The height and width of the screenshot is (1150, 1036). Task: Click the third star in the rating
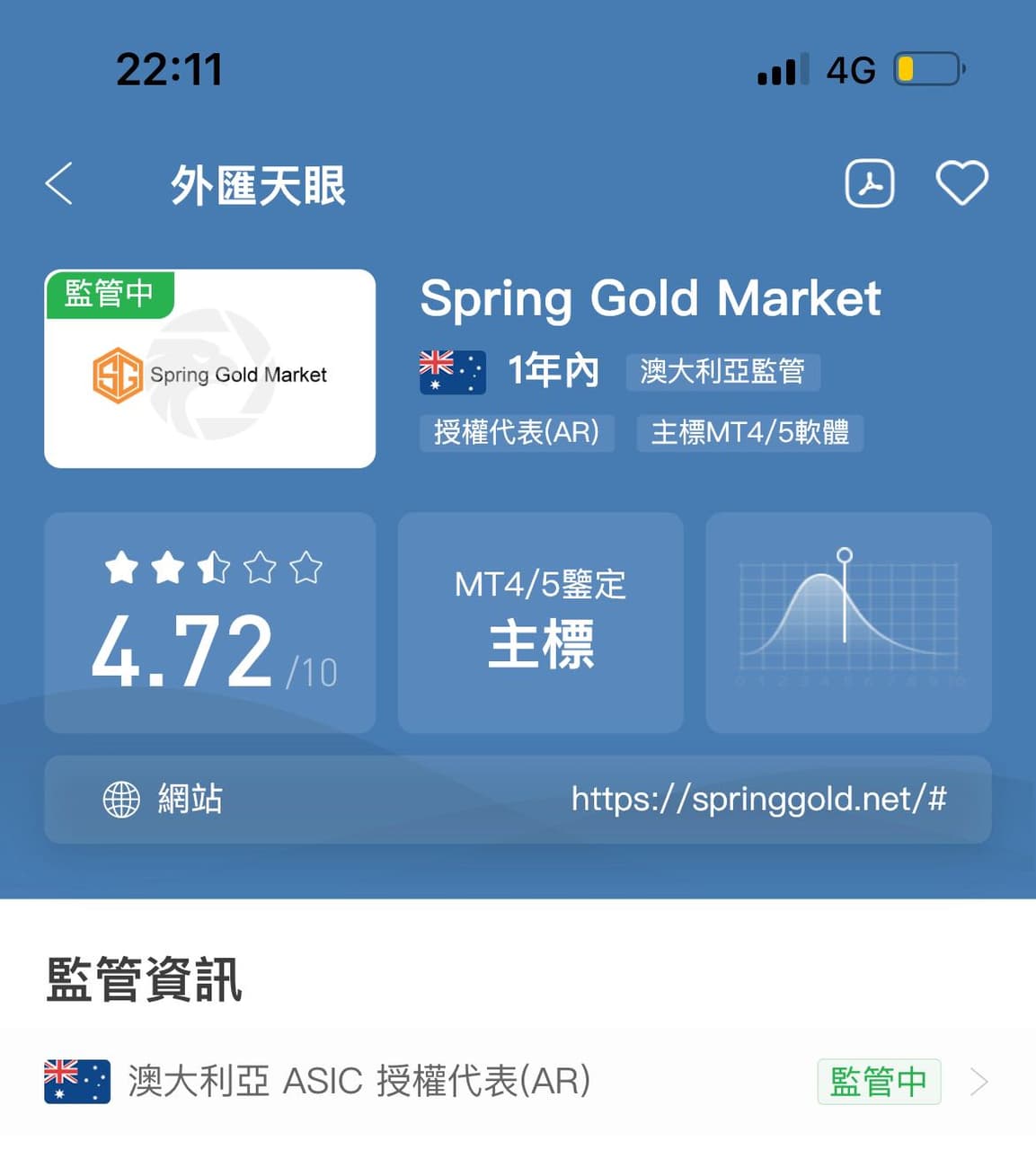[212, 567]
